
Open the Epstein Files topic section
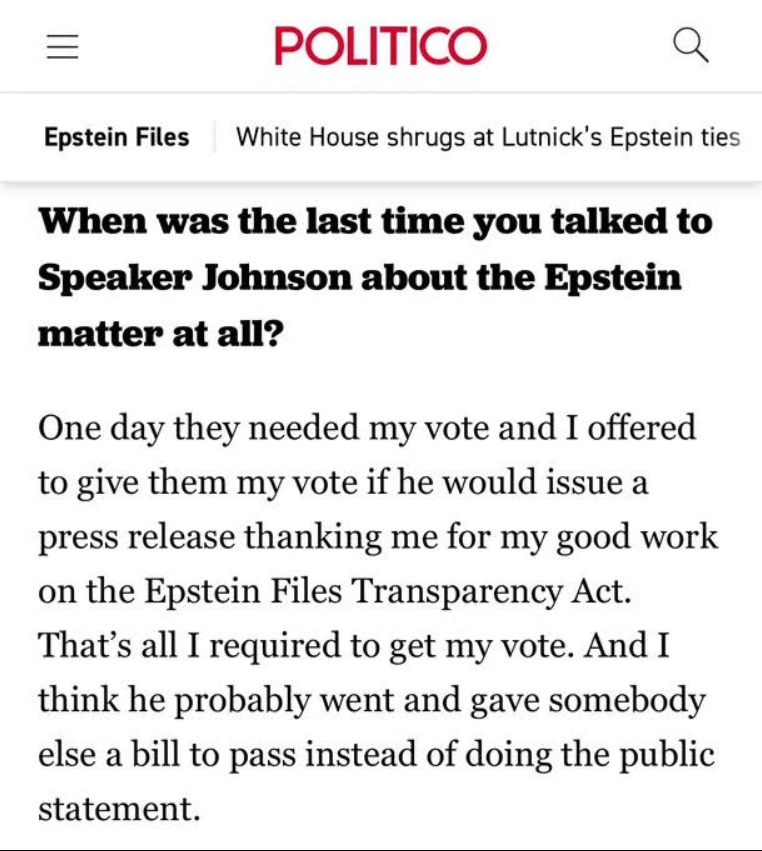coord(117,137)
